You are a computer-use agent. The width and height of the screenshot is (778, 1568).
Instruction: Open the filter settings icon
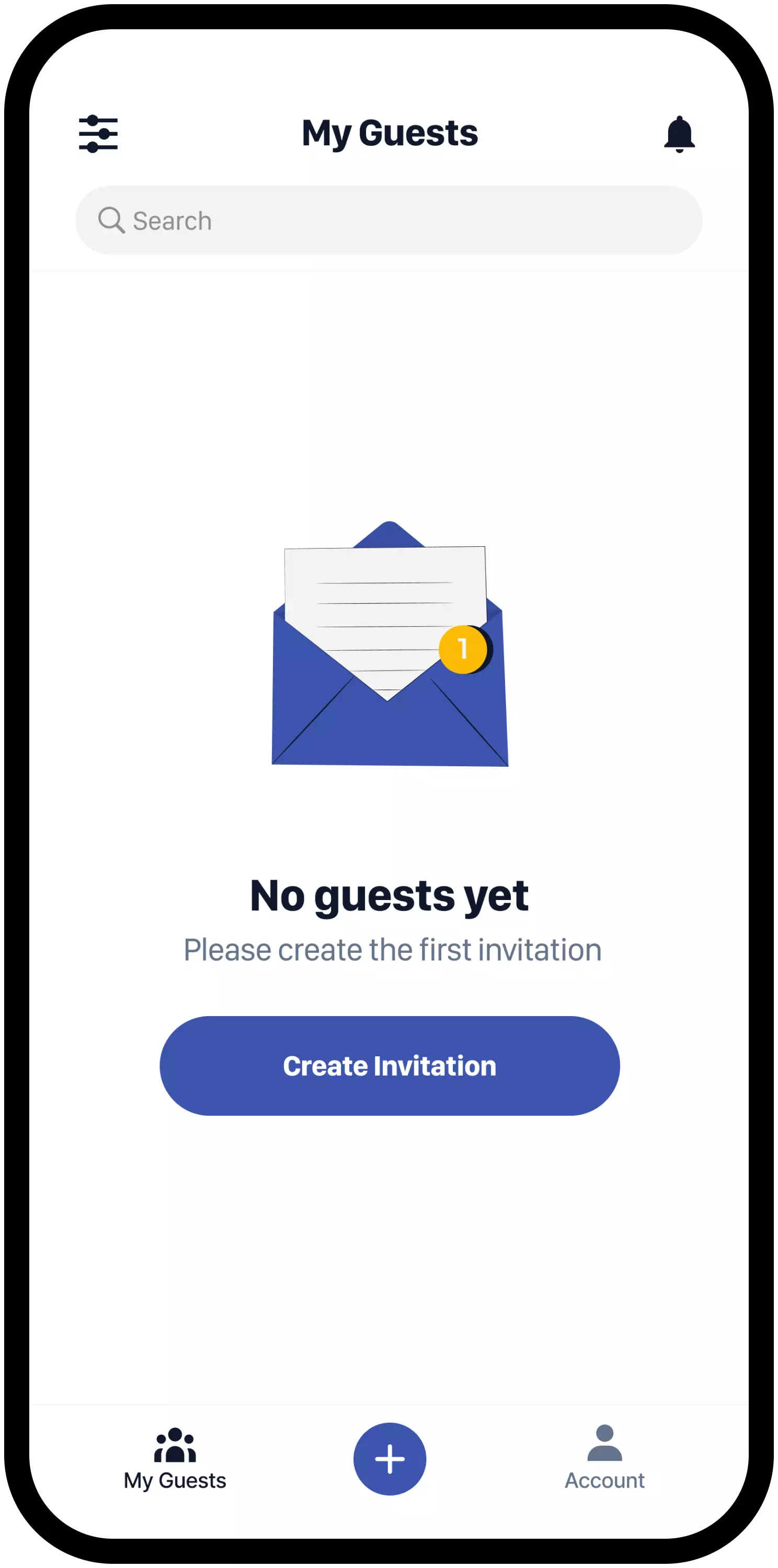click(x=98, y=133)
